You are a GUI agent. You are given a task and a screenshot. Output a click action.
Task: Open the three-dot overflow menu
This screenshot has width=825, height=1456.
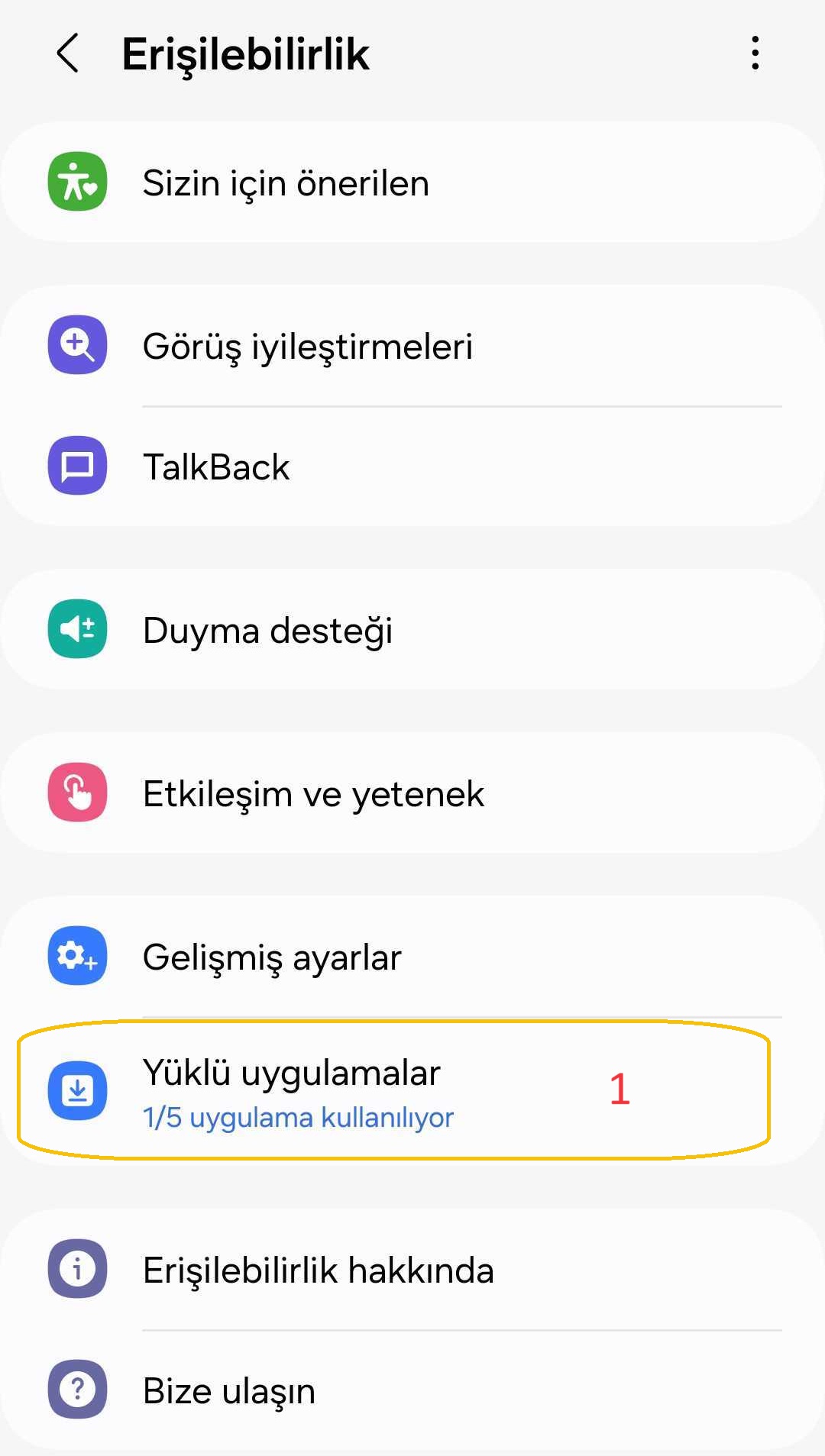tap(755, 53)
